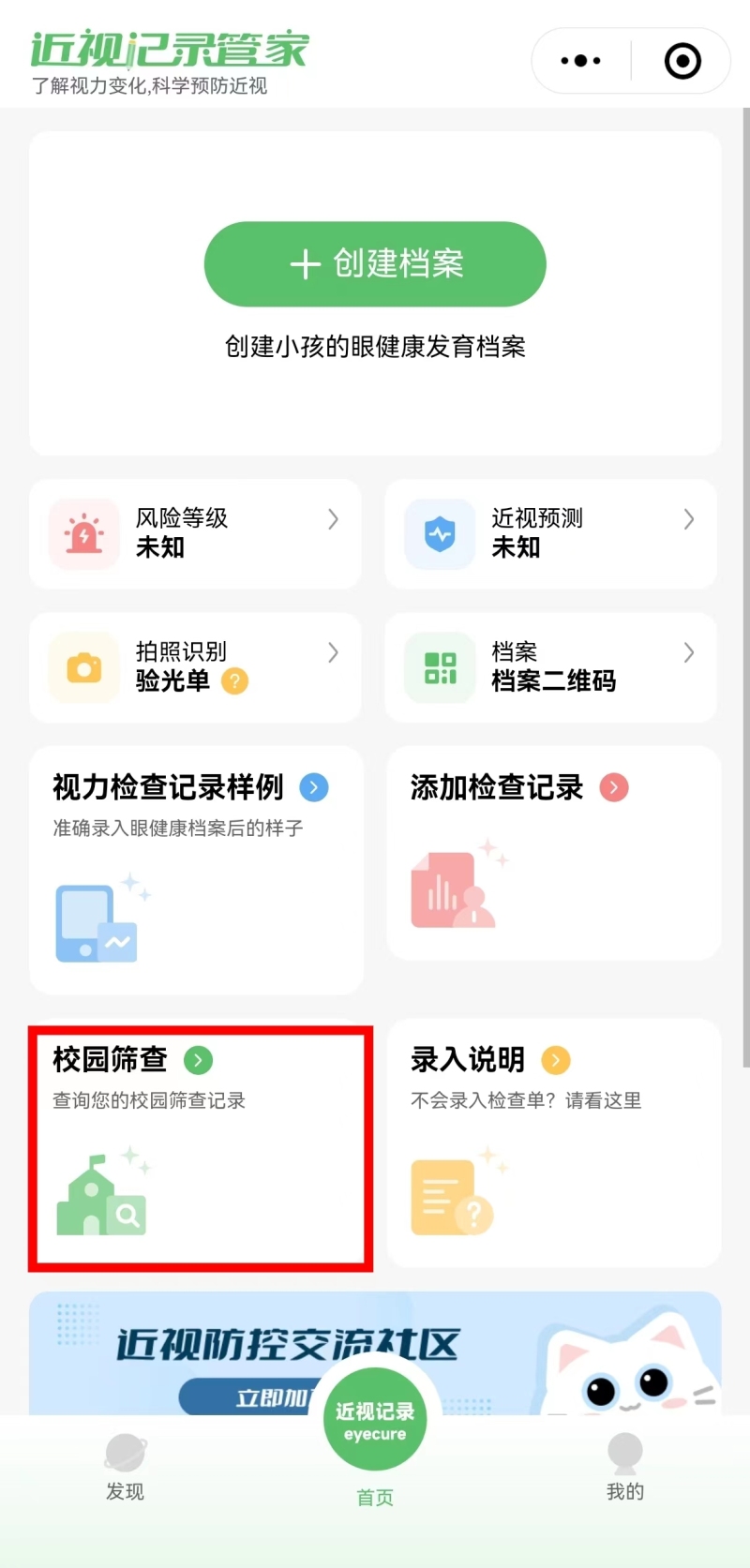
Task: Close the mini program via circle icon
Action: [682, 61]
